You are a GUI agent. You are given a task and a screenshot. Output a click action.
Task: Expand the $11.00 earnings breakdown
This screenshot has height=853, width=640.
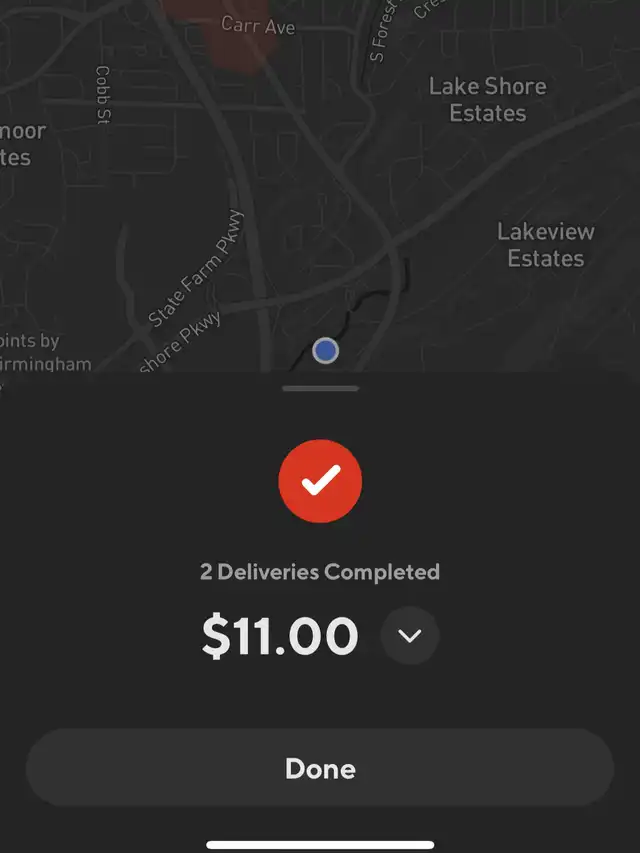(410, 636)
